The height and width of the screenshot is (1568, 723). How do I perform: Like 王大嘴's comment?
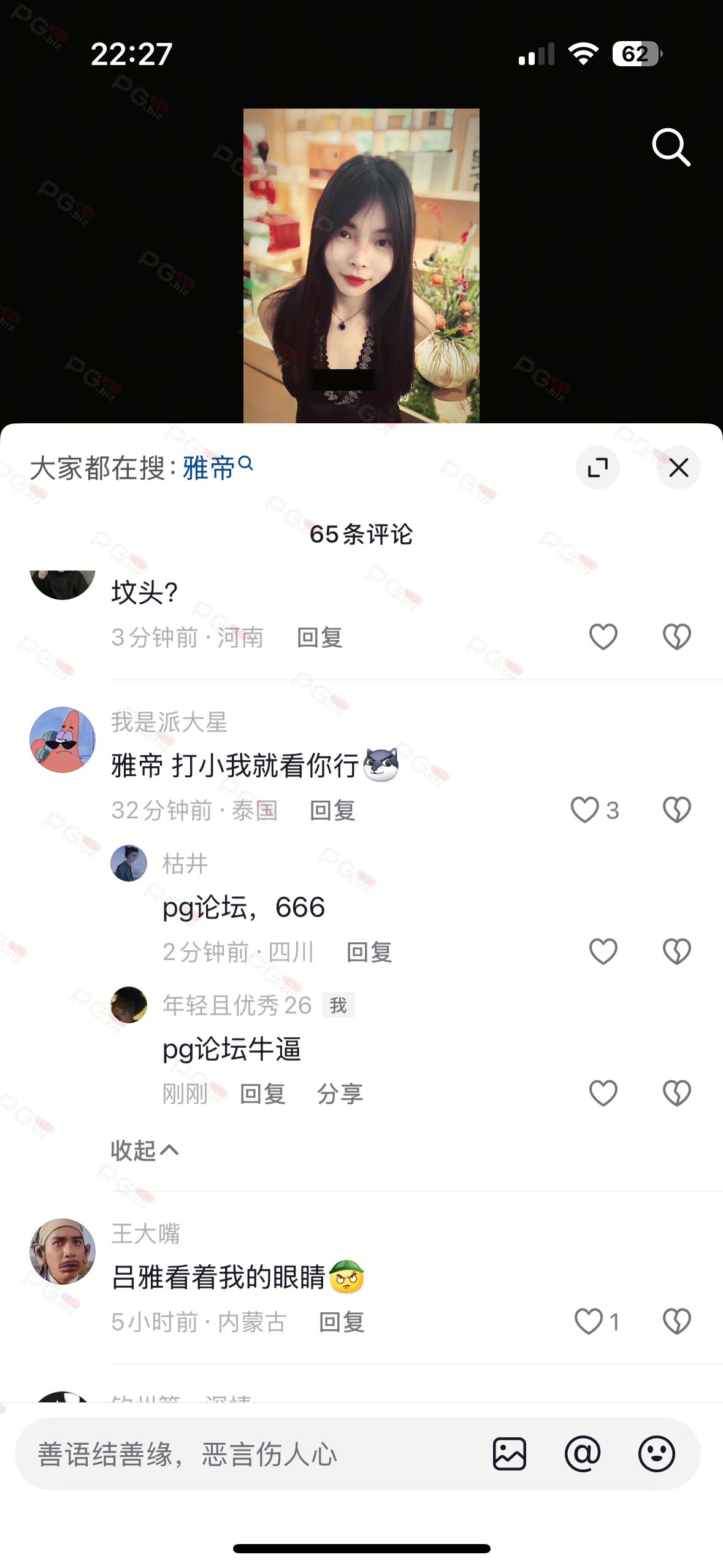click(x=588, y=1321)
